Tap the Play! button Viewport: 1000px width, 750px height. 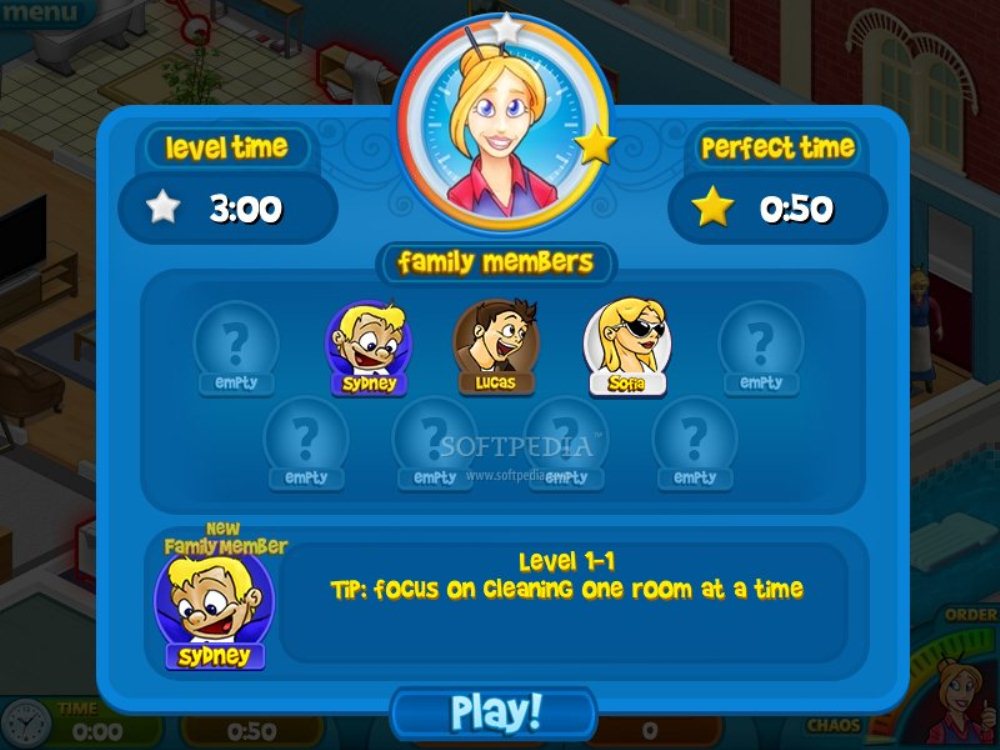click(495, 711)
